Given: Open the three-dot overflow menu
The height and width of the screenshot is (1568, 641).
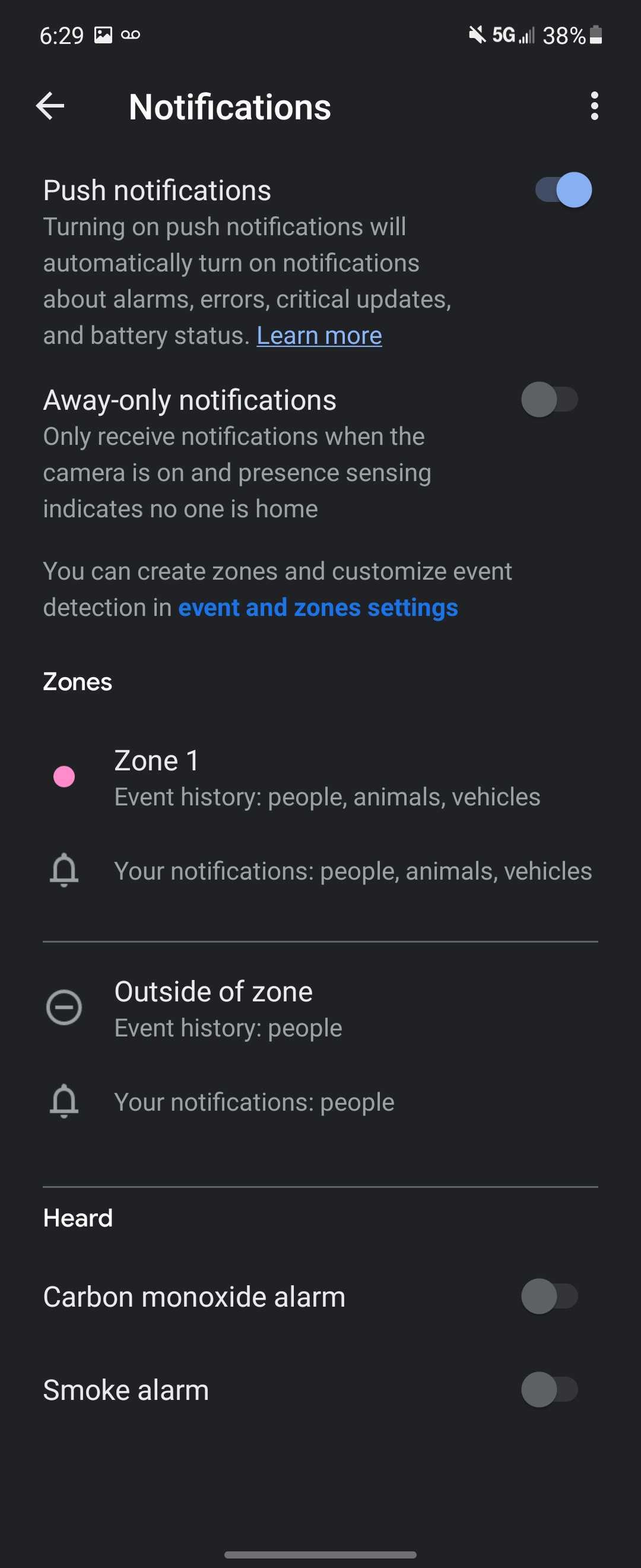Looking at the screenshot, I should [x=594, y=106].
